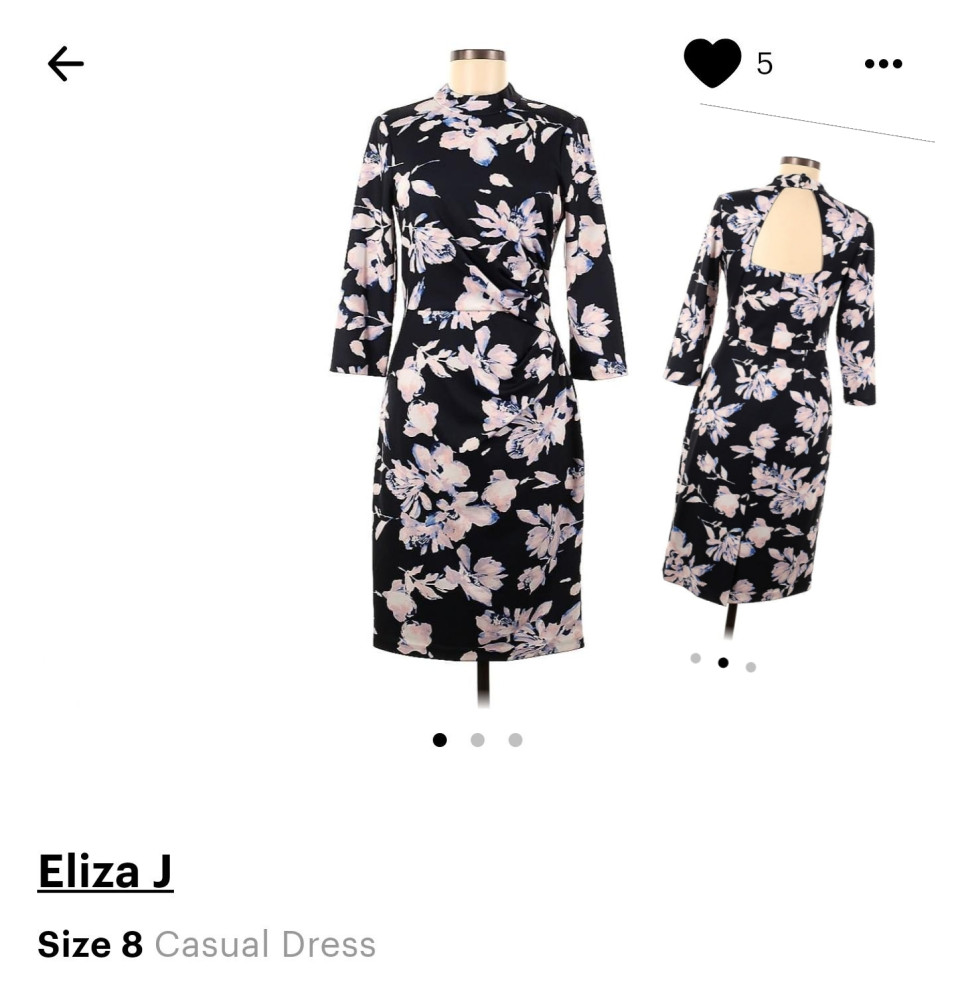956x1000 pixels.
Task: Open the three-dot overflow menu
Action: 883,64
